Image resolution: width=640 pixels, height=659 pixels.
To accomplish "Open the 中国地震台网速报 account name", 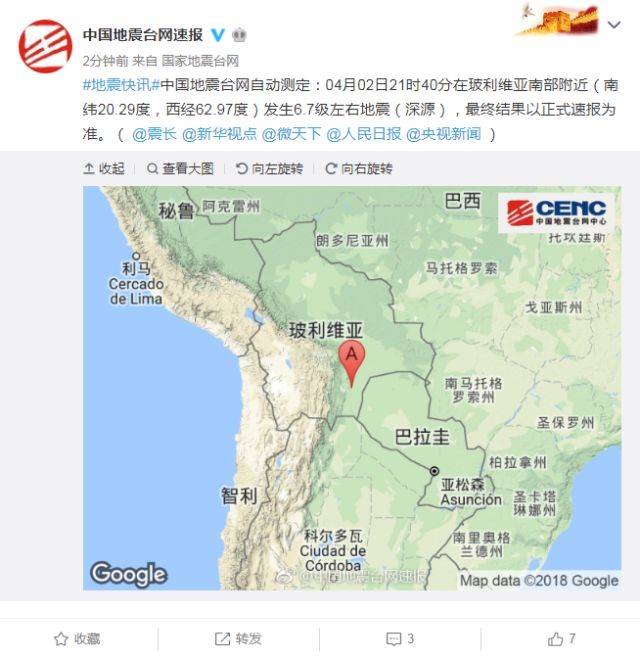I will point(142,34).
